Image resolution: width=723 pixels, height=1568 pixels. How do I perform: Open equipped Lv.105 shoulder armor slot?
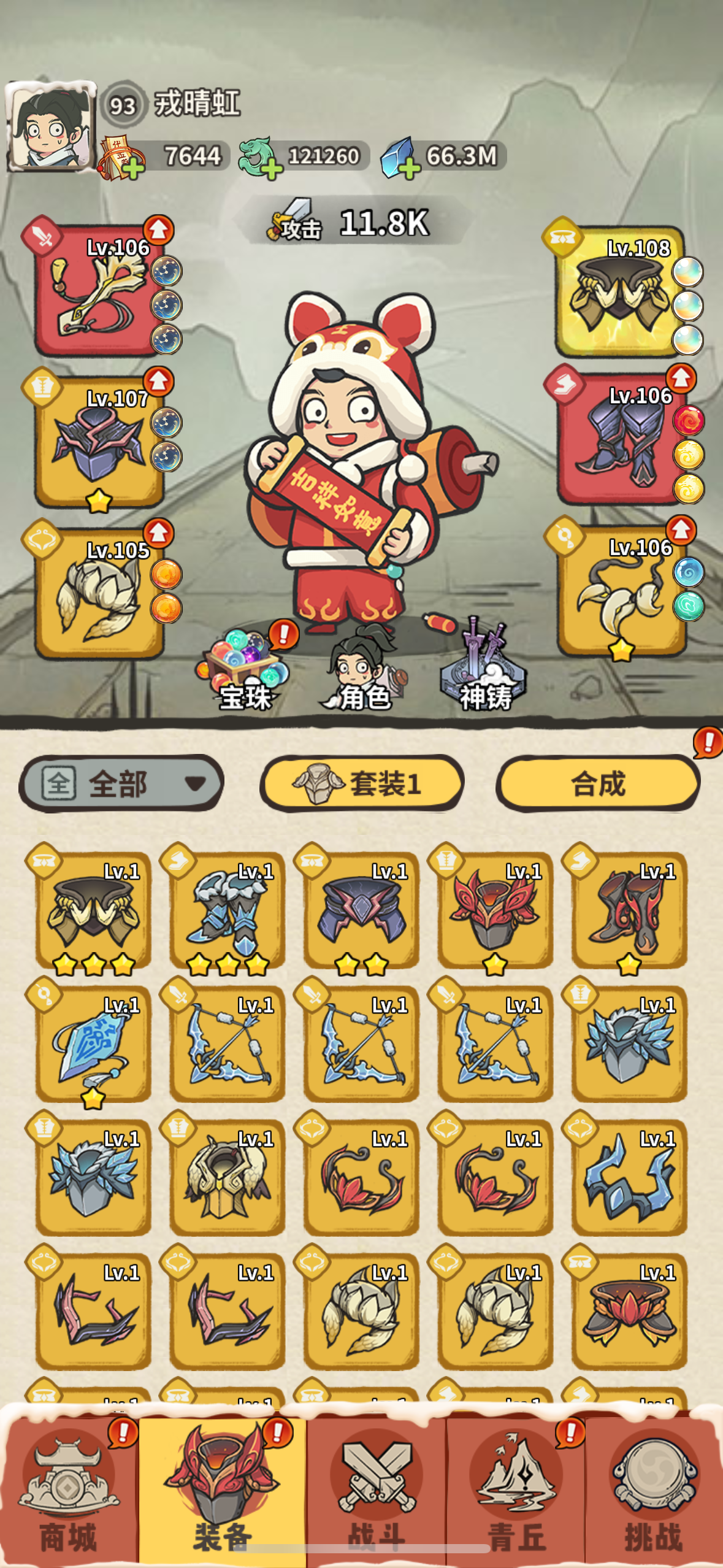[98, 593]
